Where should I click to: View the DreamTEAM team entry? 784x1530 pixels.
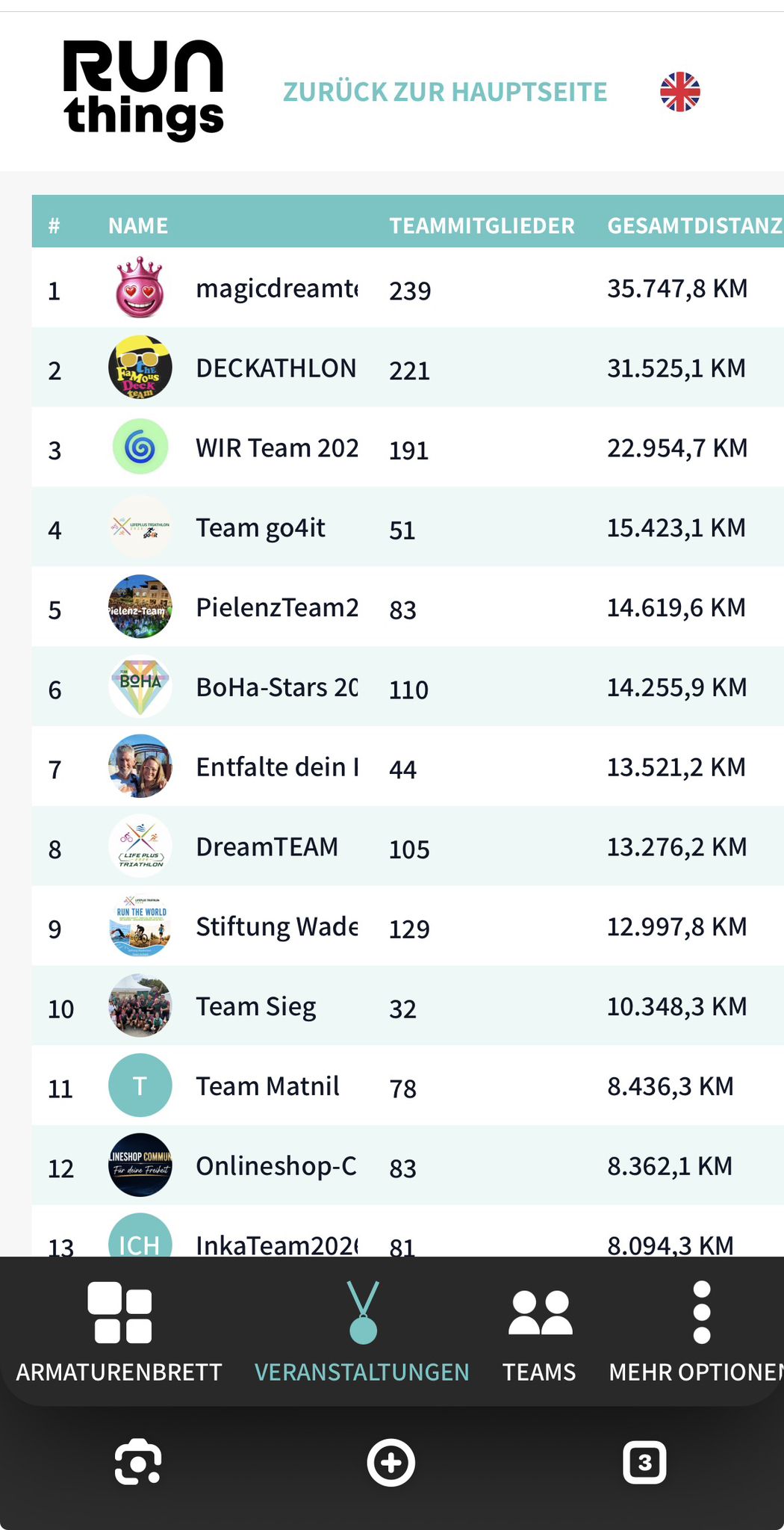tap(408, 846)
